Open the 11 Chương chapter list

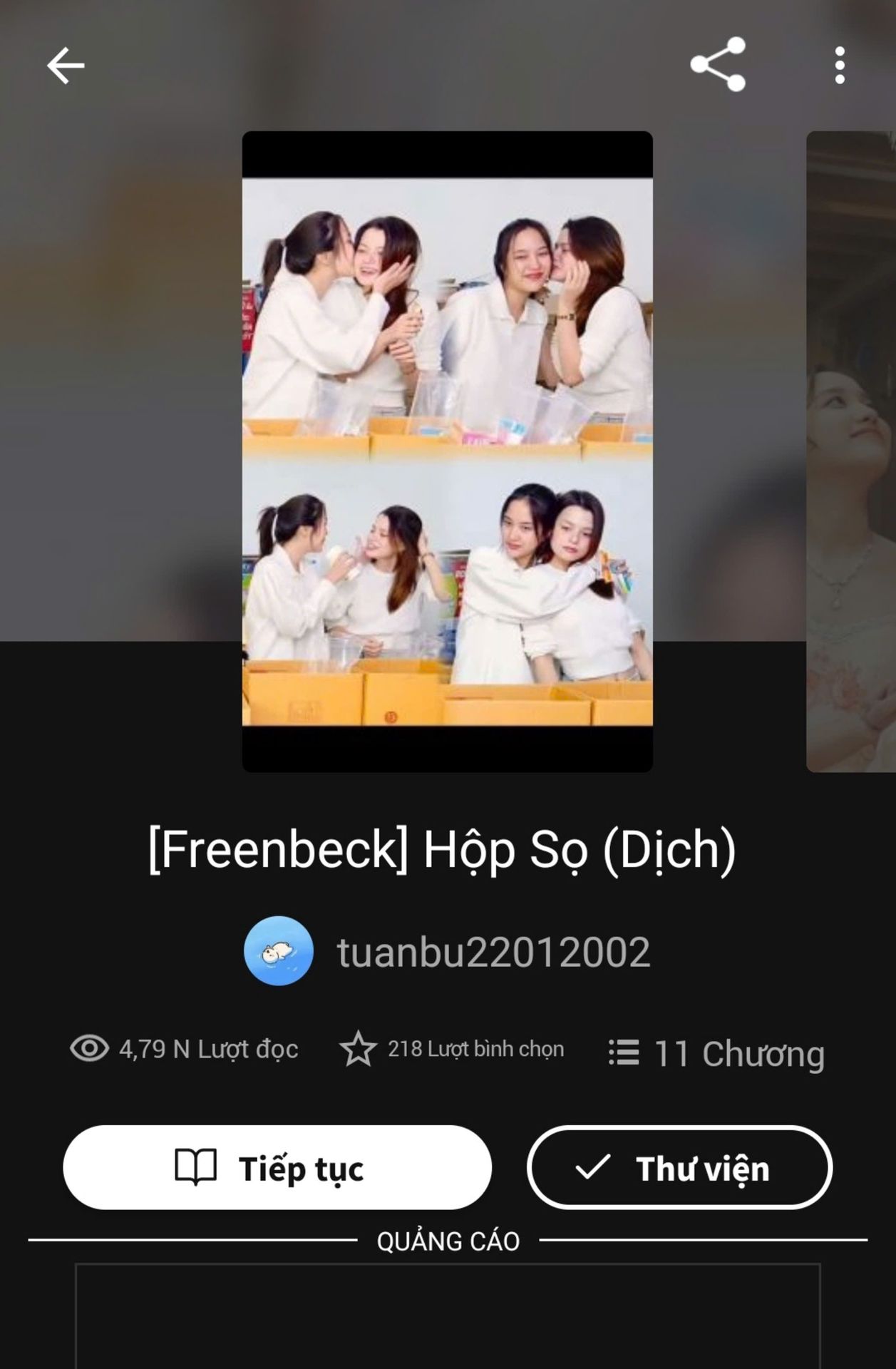717,1053
